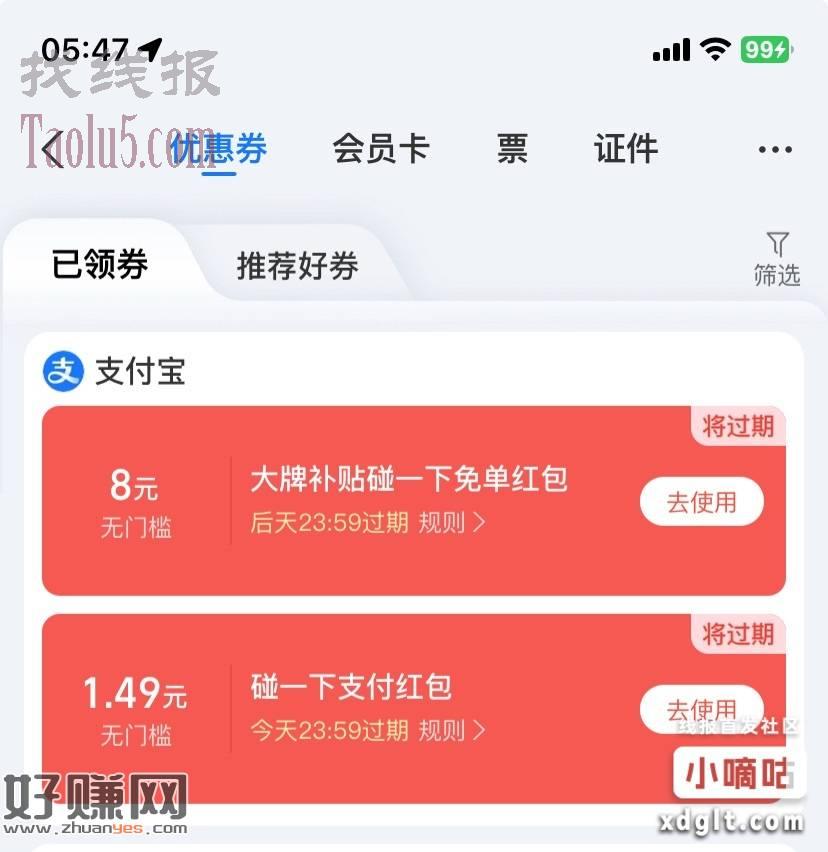Select the 优惠券 tab
Screen dimensions: 828x852
218,149
